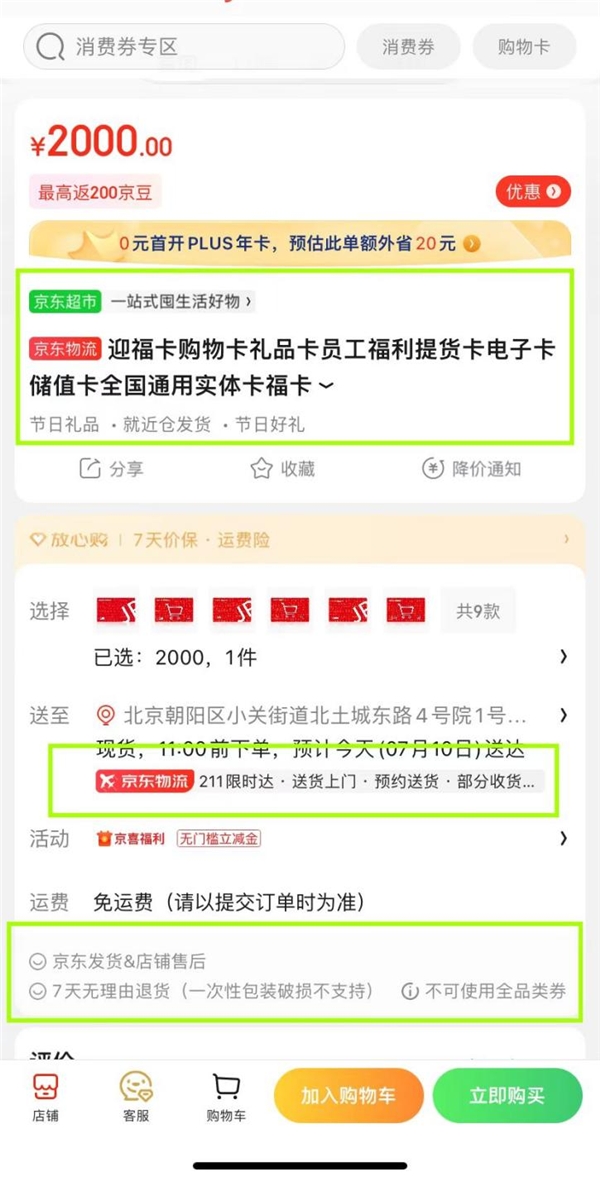View all styles via 共9款

[x=478, y=610]
